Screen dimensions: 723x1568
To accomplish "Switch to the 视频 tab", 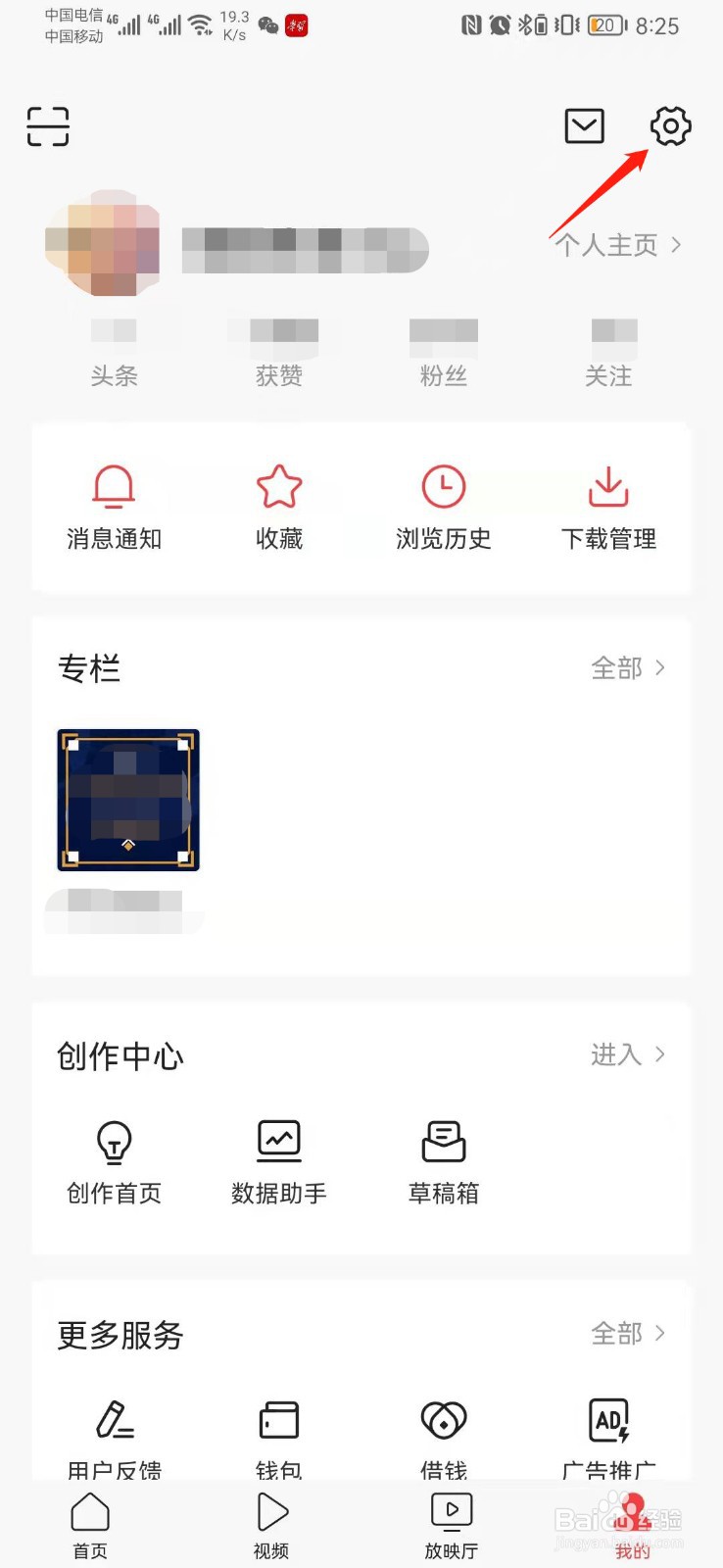I will [x=271, y=1525].
